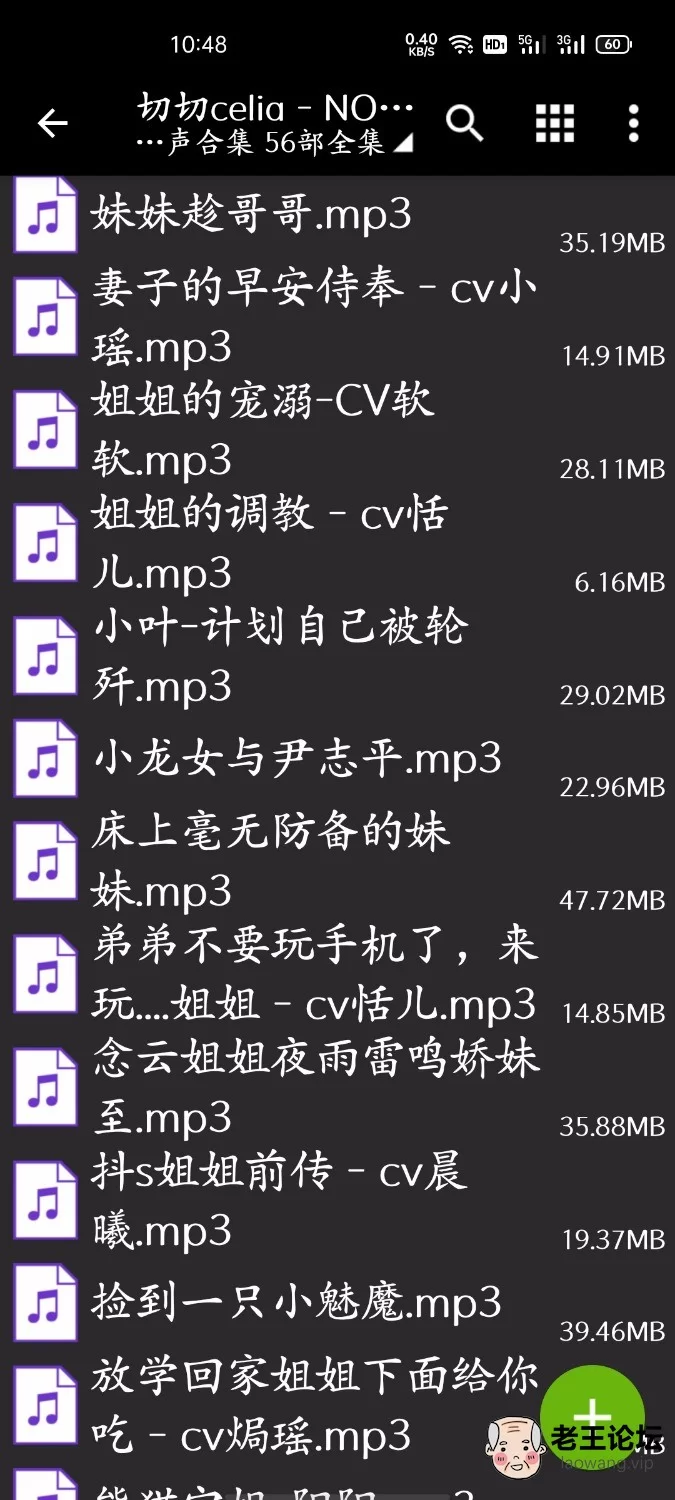The image size is (675, 1500).
Task: Open 抖s姐姐前传 - cv晨曦.mp3
Action: click(x=337, y=1200)
